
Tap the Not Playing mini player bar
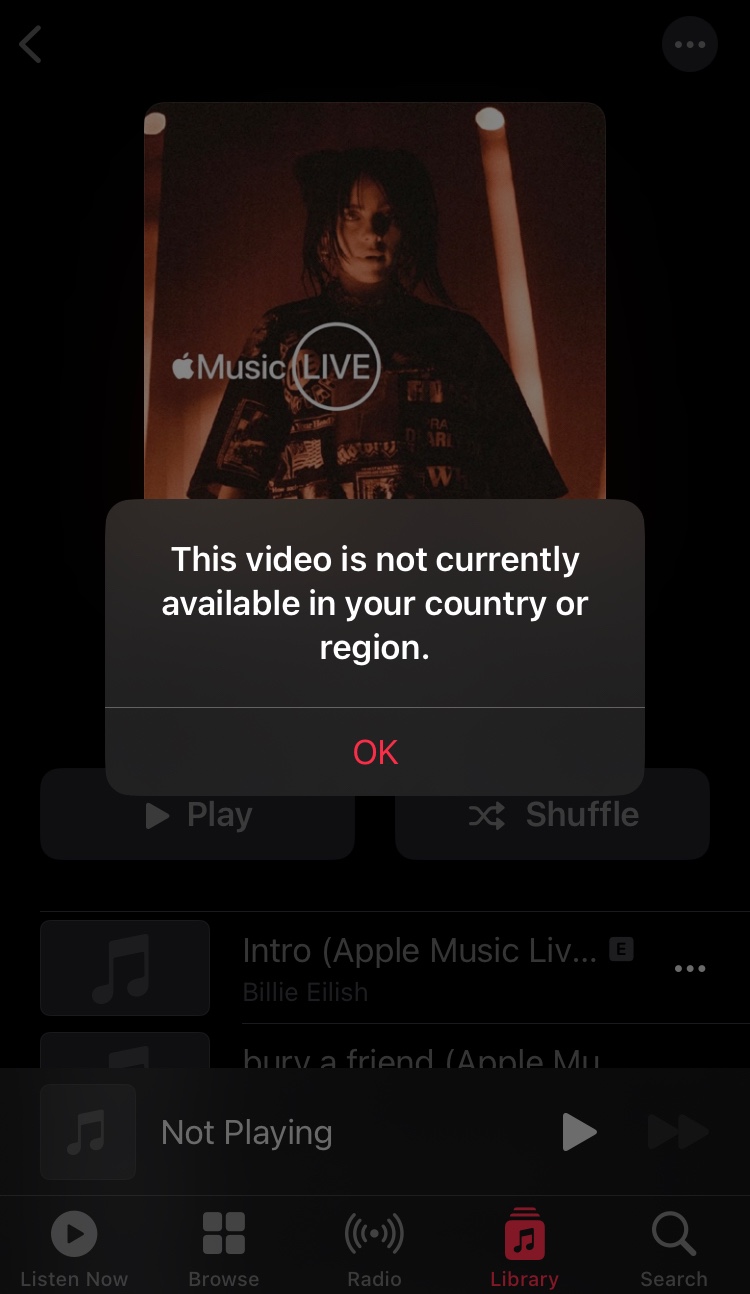[300, 1132]
